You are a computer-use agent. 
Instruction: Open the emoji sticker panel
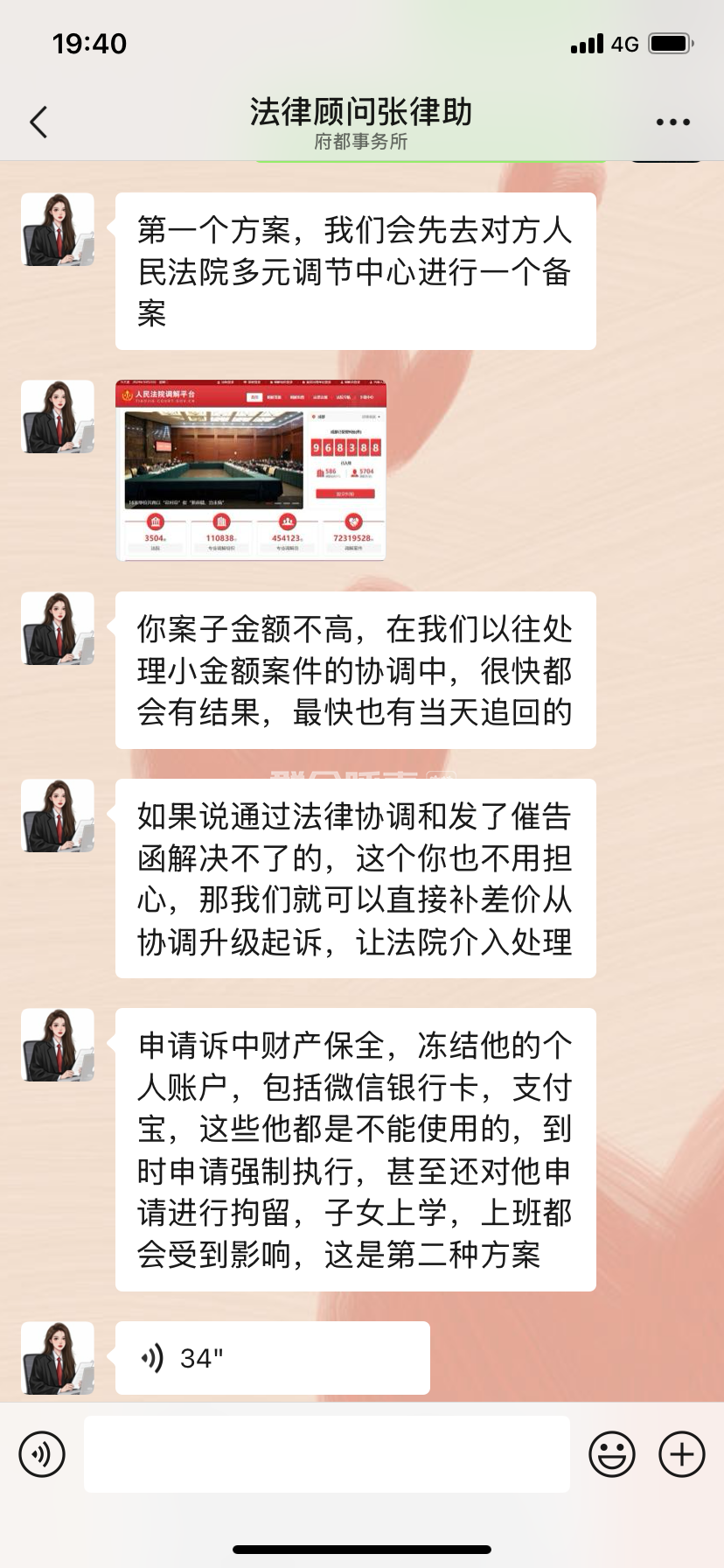tap(611, 1454)
